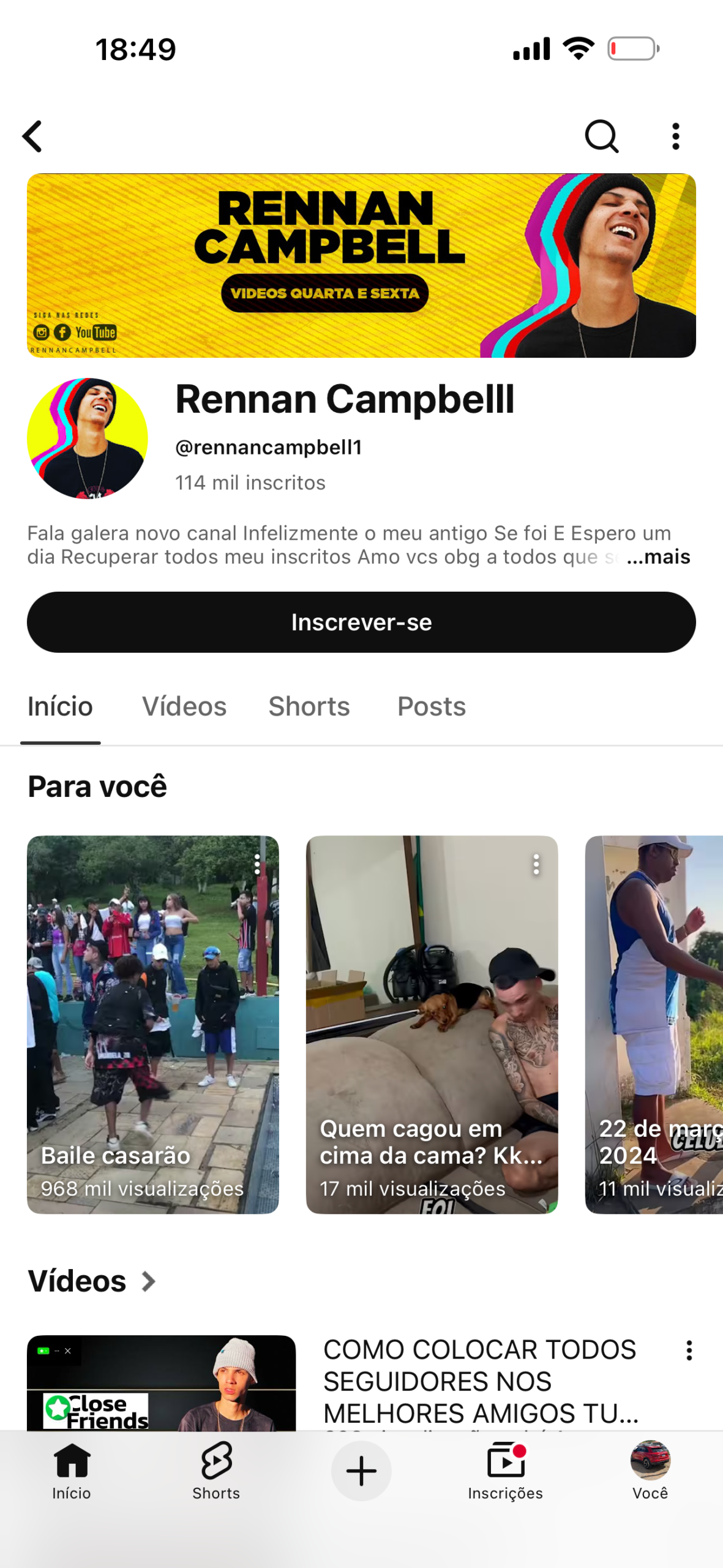Open the channel's Shorts tab
723x1568 pixels.
click(x=309, y=706)
